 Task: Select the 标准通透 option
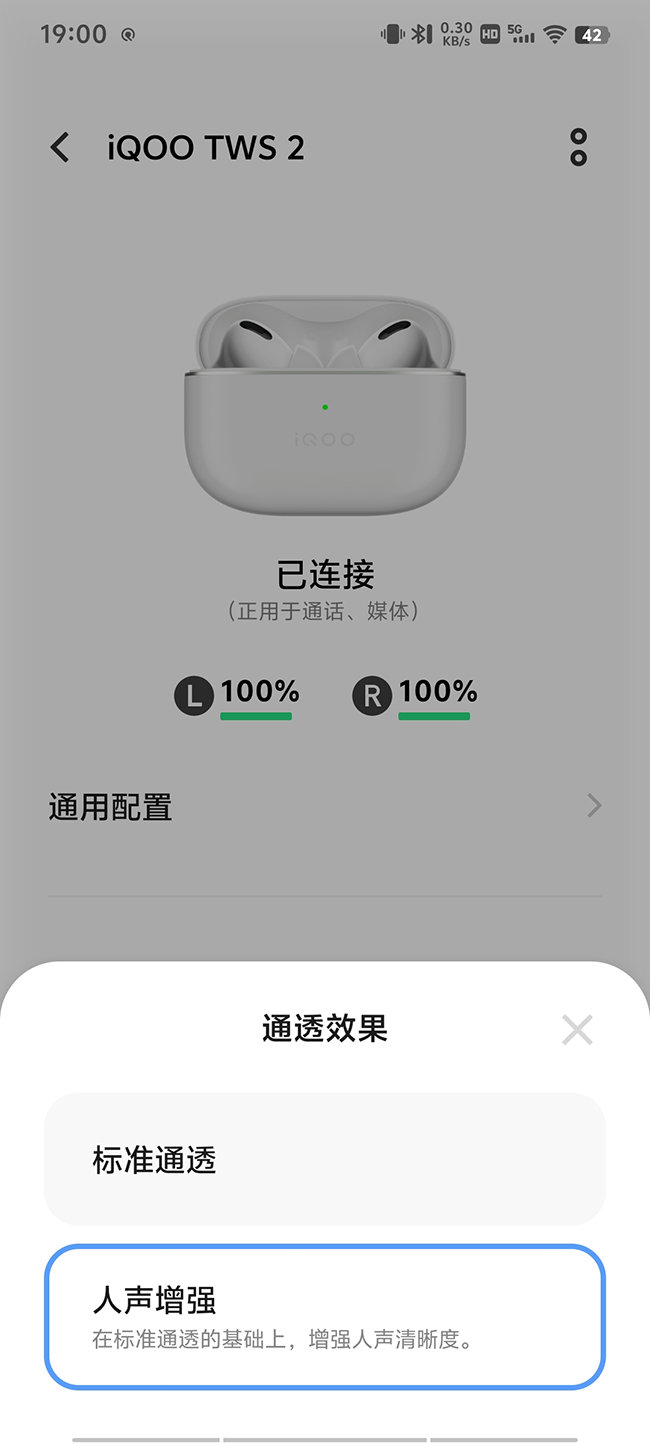[x=325, y=1159]
